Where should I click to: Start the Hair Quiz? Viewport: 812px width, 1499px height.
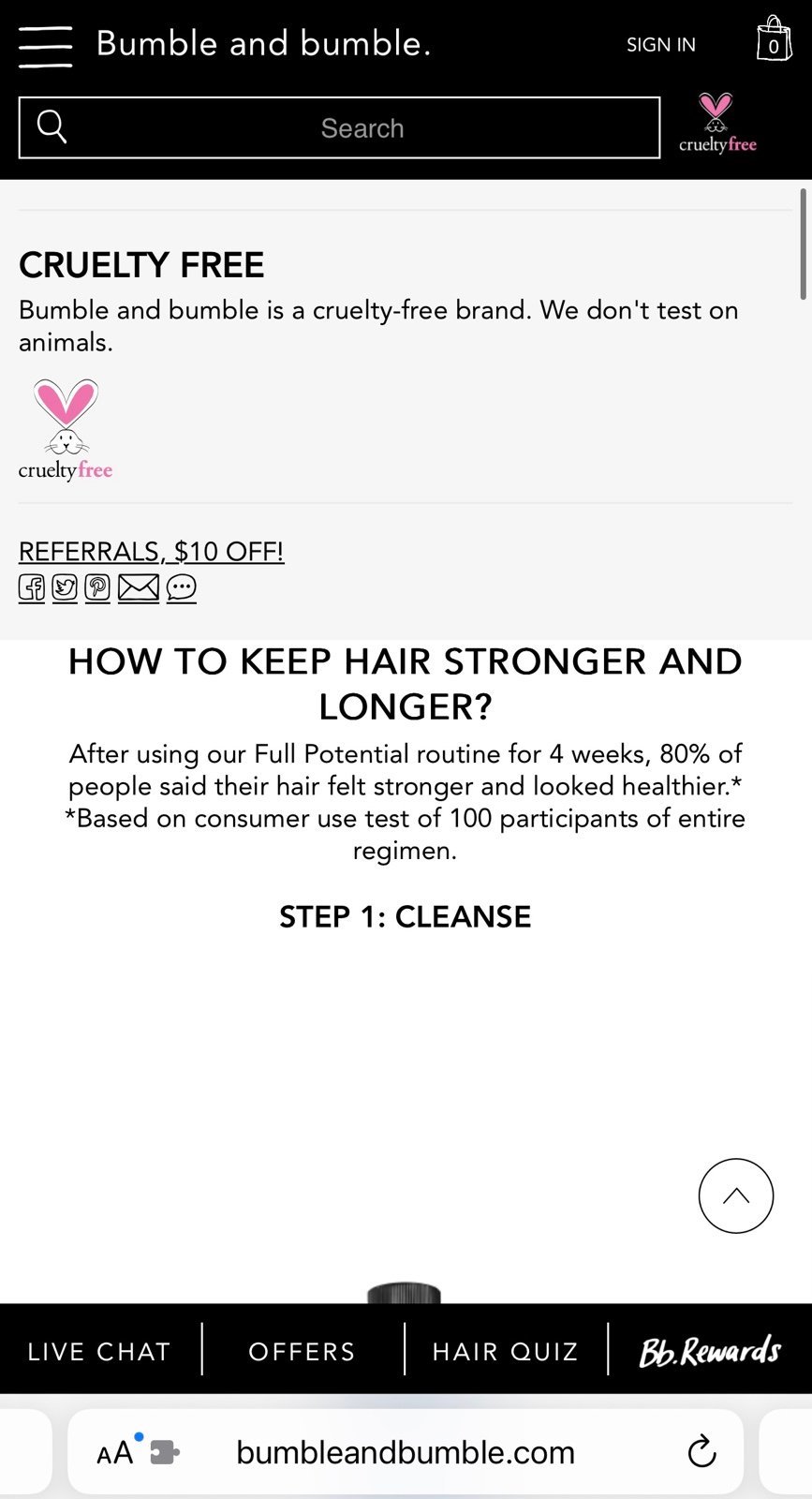coord(506,1351)
